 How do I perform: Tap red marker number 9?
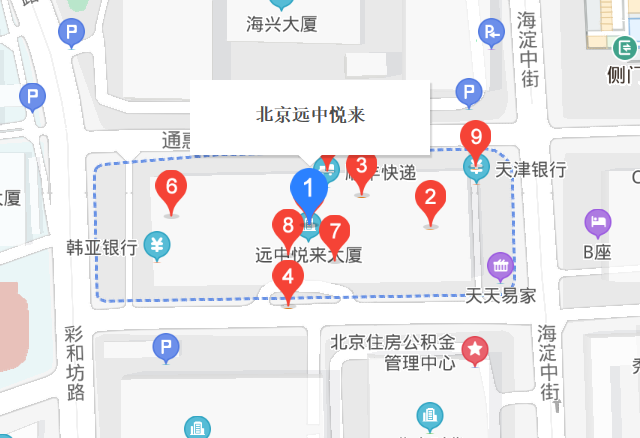pos(475,138)
